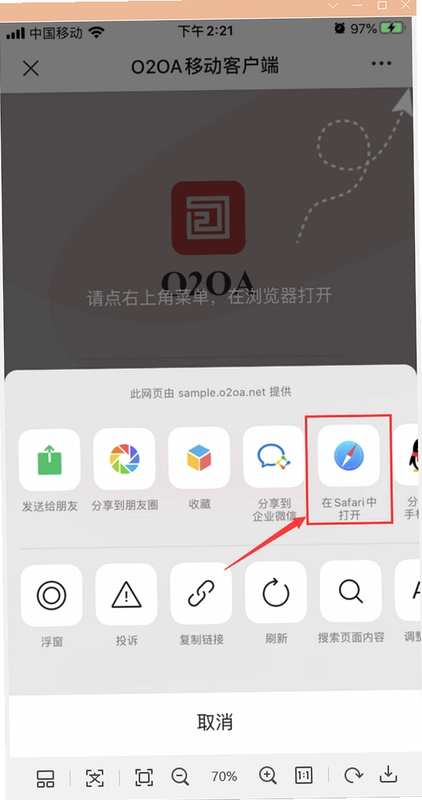This screenshot has height=800, width=422.
Task: Open the dropdown arrow in the title bar
Action: pyautogui.click(x=333, y=6)
